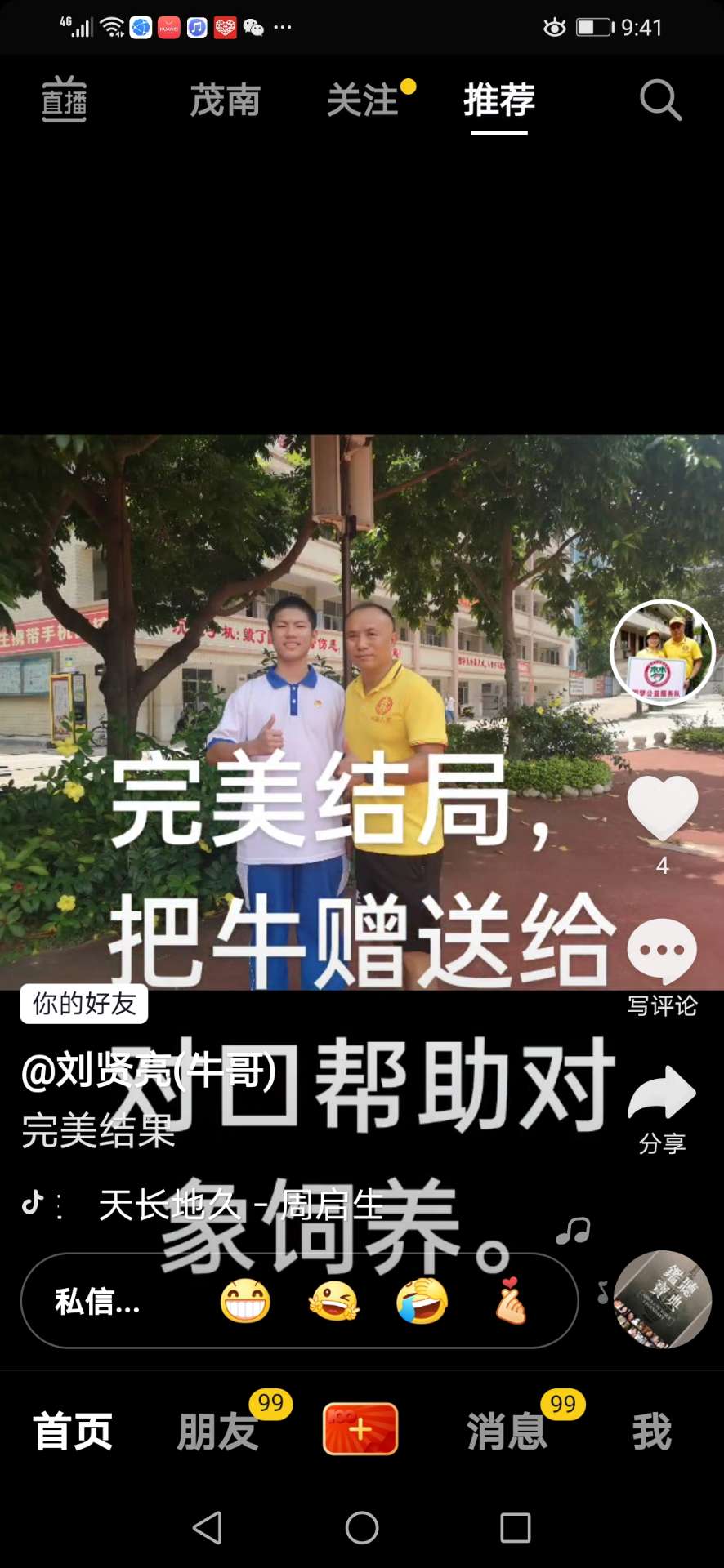
Task: Open the spinning music disc
Action: click(663, 1299)
